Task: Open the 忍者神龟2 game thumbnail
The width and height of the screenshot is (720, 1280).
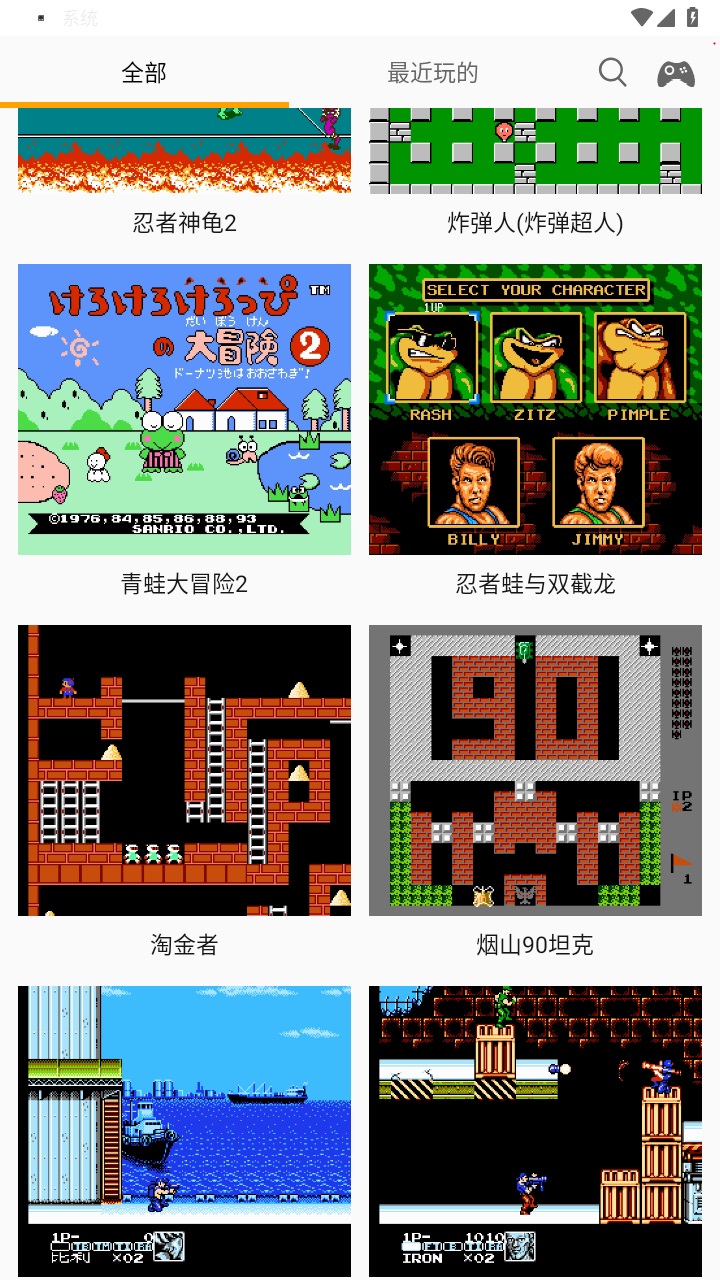Action: tap(184, 150)
